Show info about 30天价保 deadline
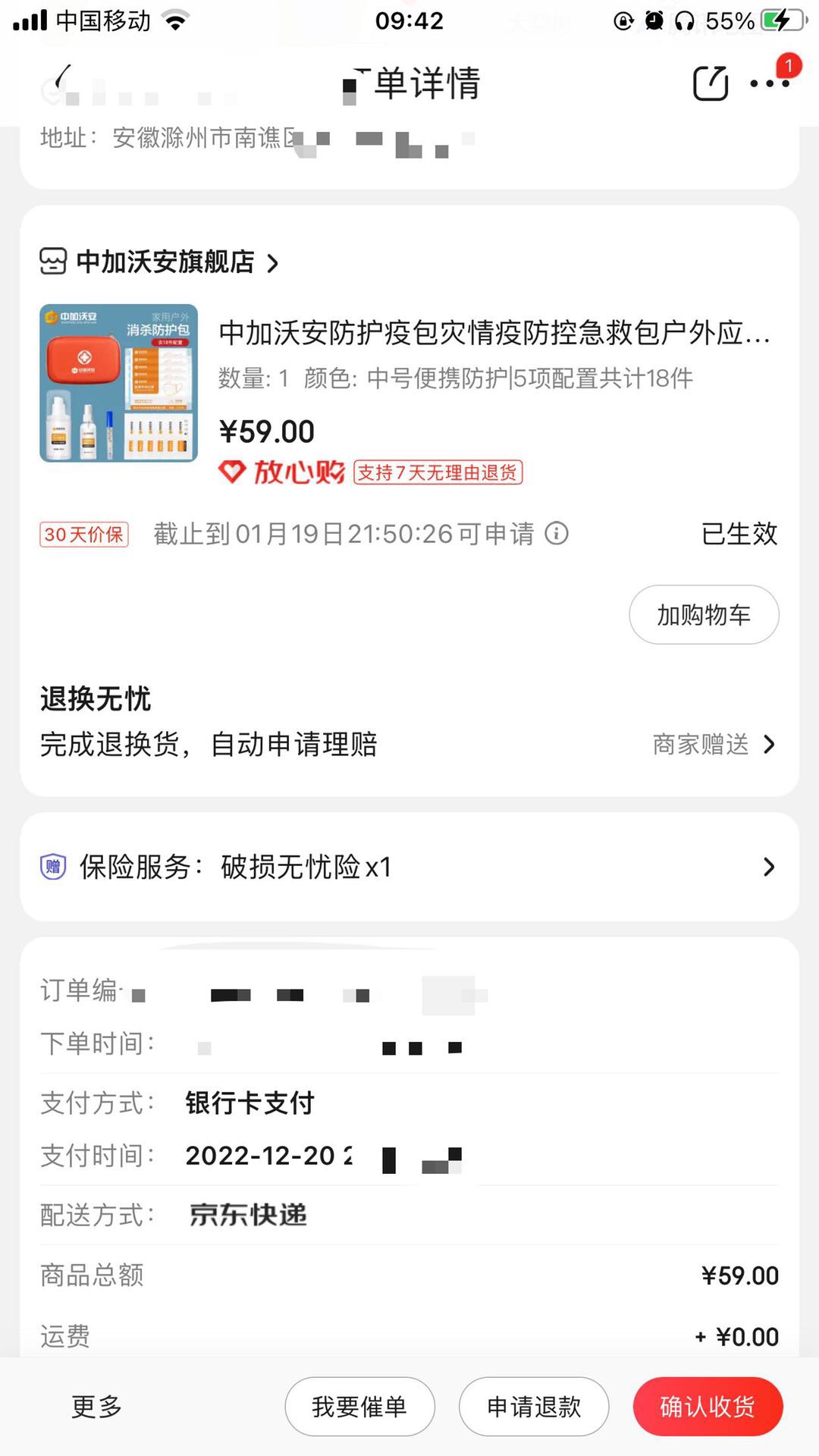819x1456 pixels. pos(557,534)
